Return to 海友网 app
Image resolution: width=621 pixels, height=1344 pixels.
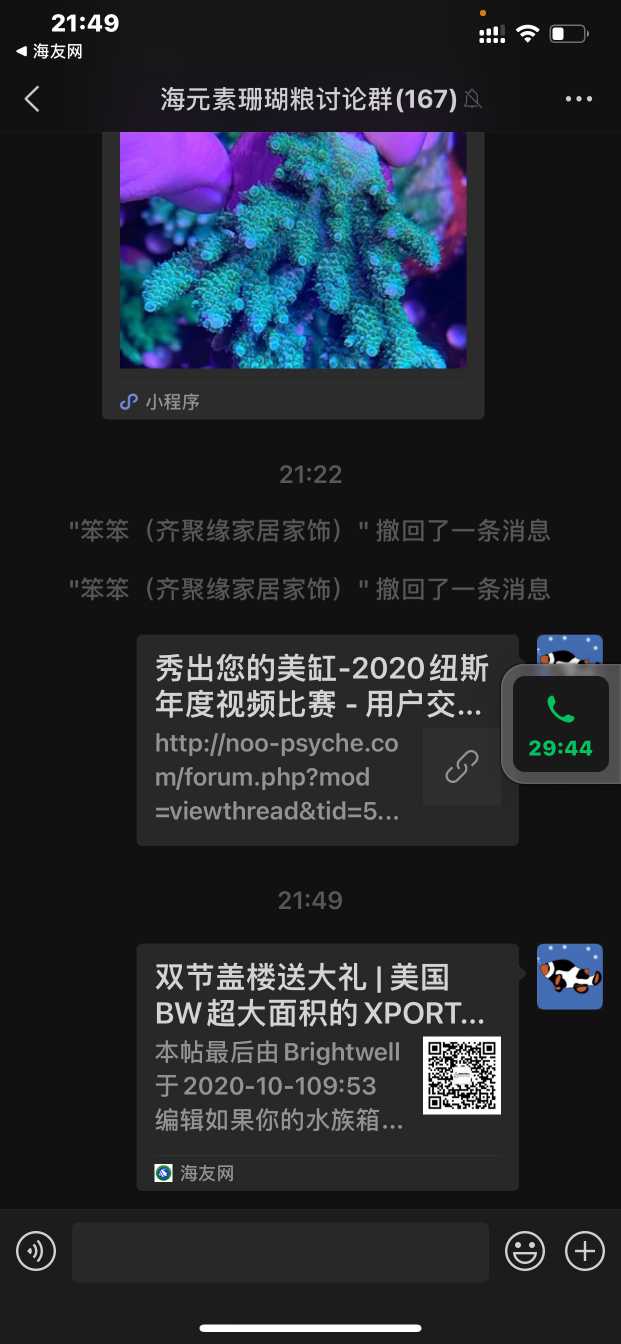tap(49, 52)
